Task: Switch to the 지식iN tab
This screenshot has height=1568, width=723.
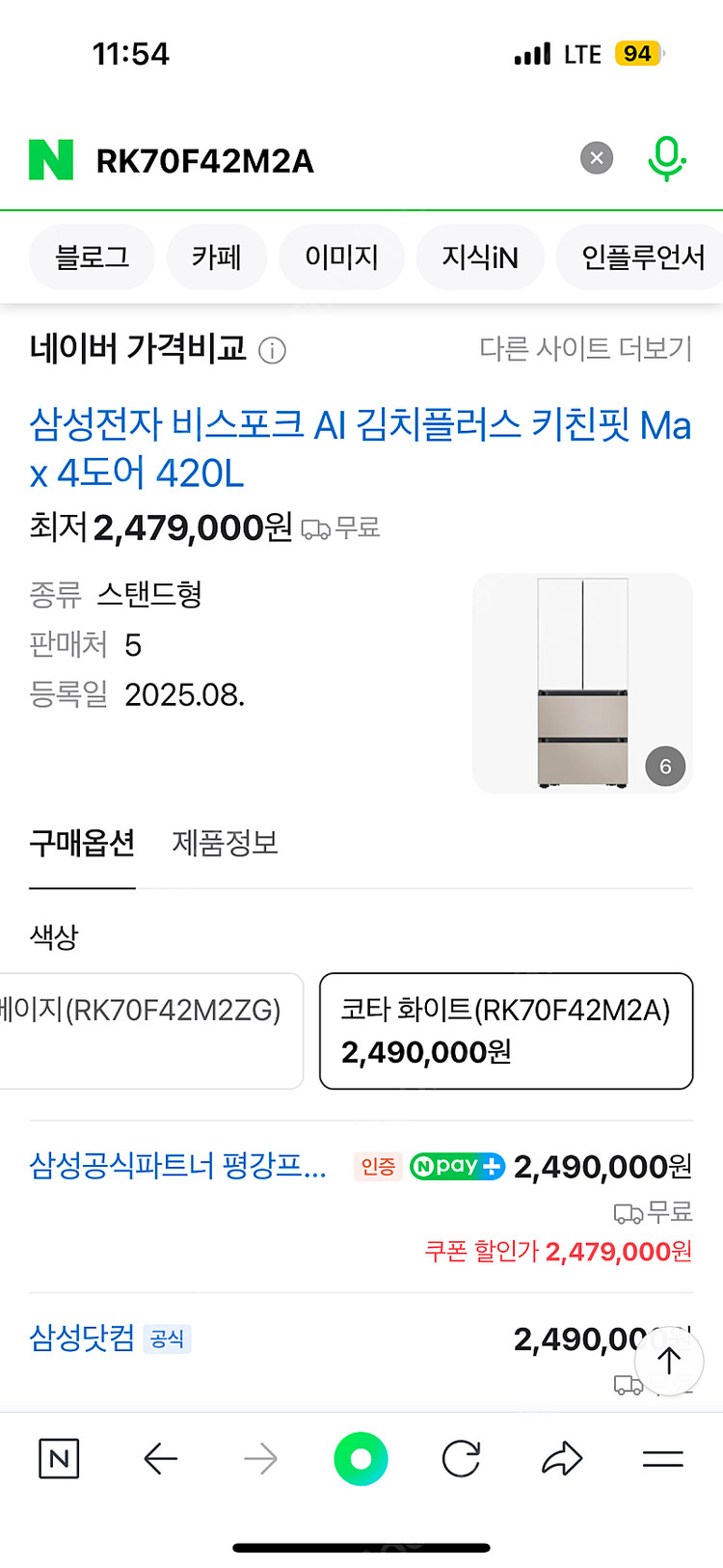Action: point(480,257)
